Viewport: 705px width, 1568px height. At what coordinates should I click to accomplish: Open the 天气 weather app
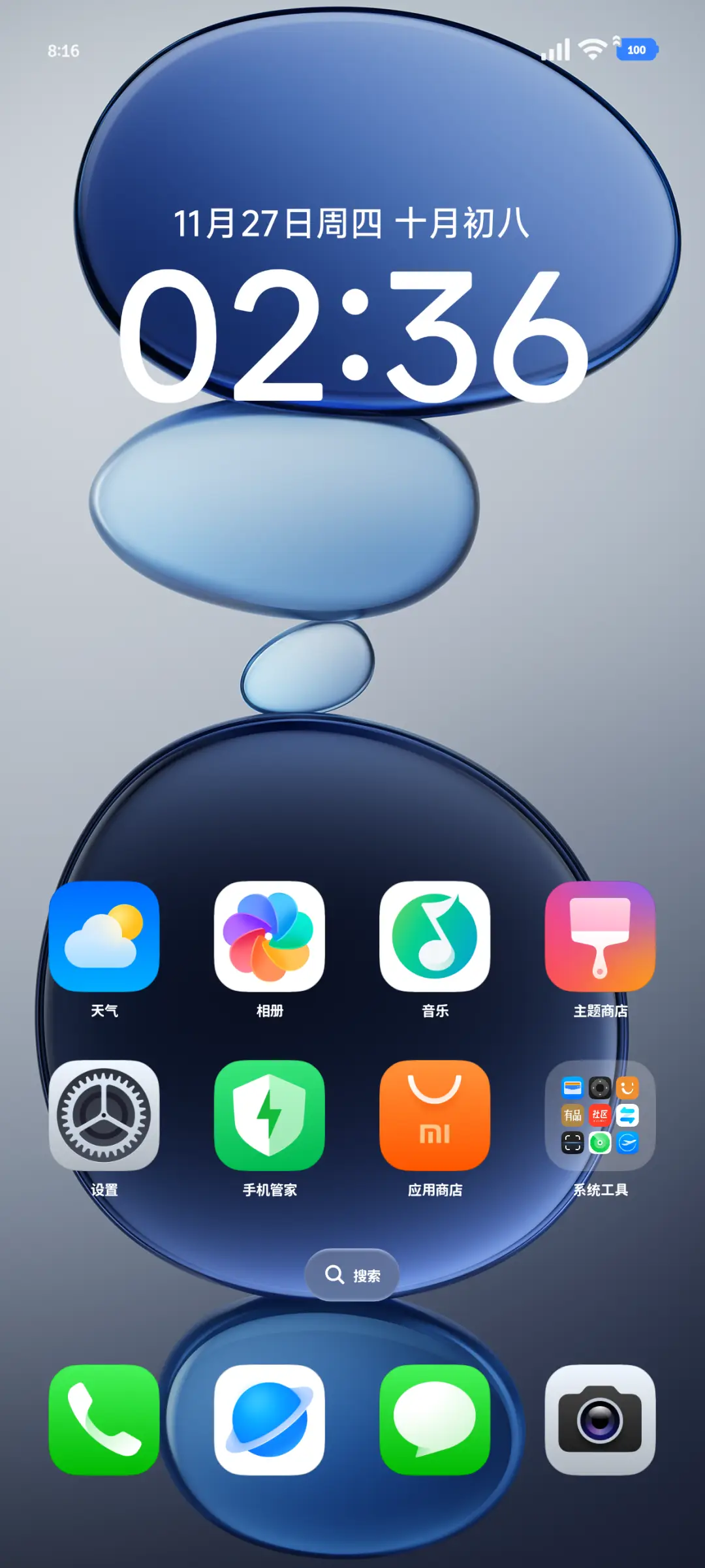(104, 936)
